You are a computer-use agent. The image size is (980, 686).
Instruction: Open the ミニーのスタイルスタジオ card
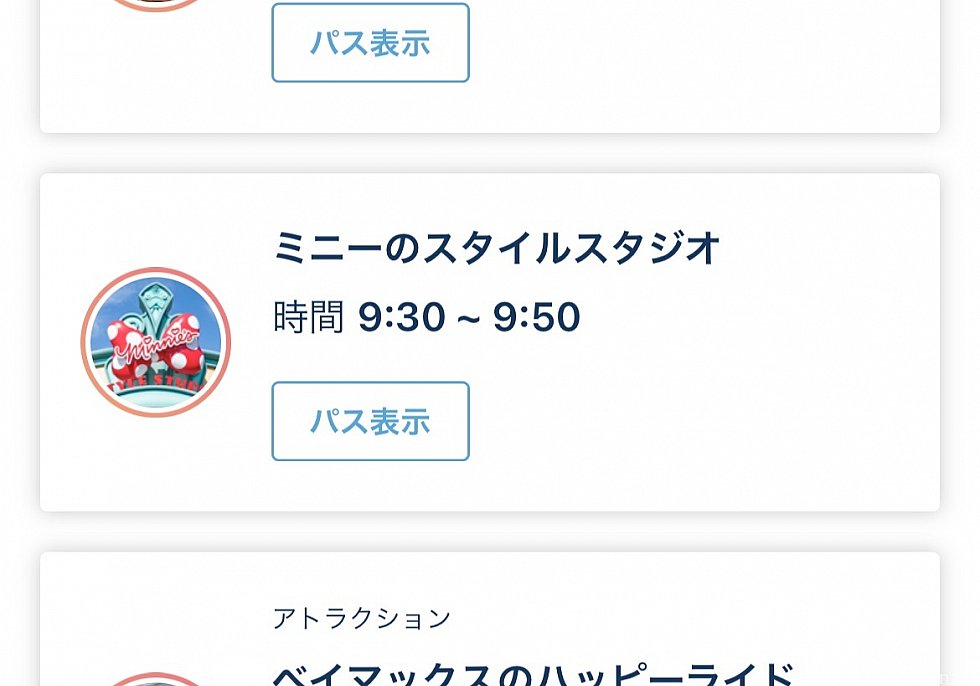click(497, 249)
